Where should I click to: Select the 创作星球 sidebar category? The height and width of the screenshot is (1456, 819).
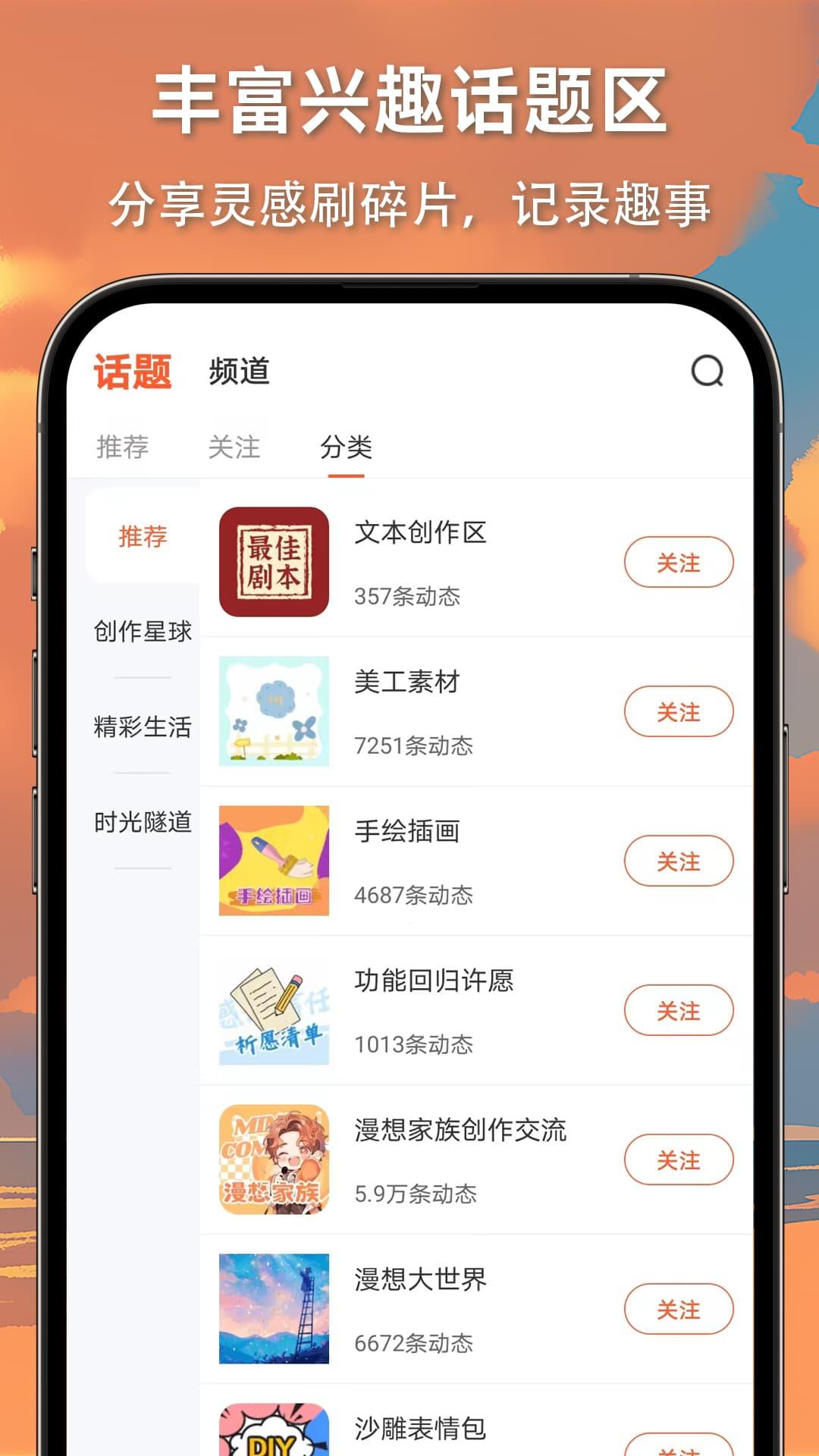point(143,631)
